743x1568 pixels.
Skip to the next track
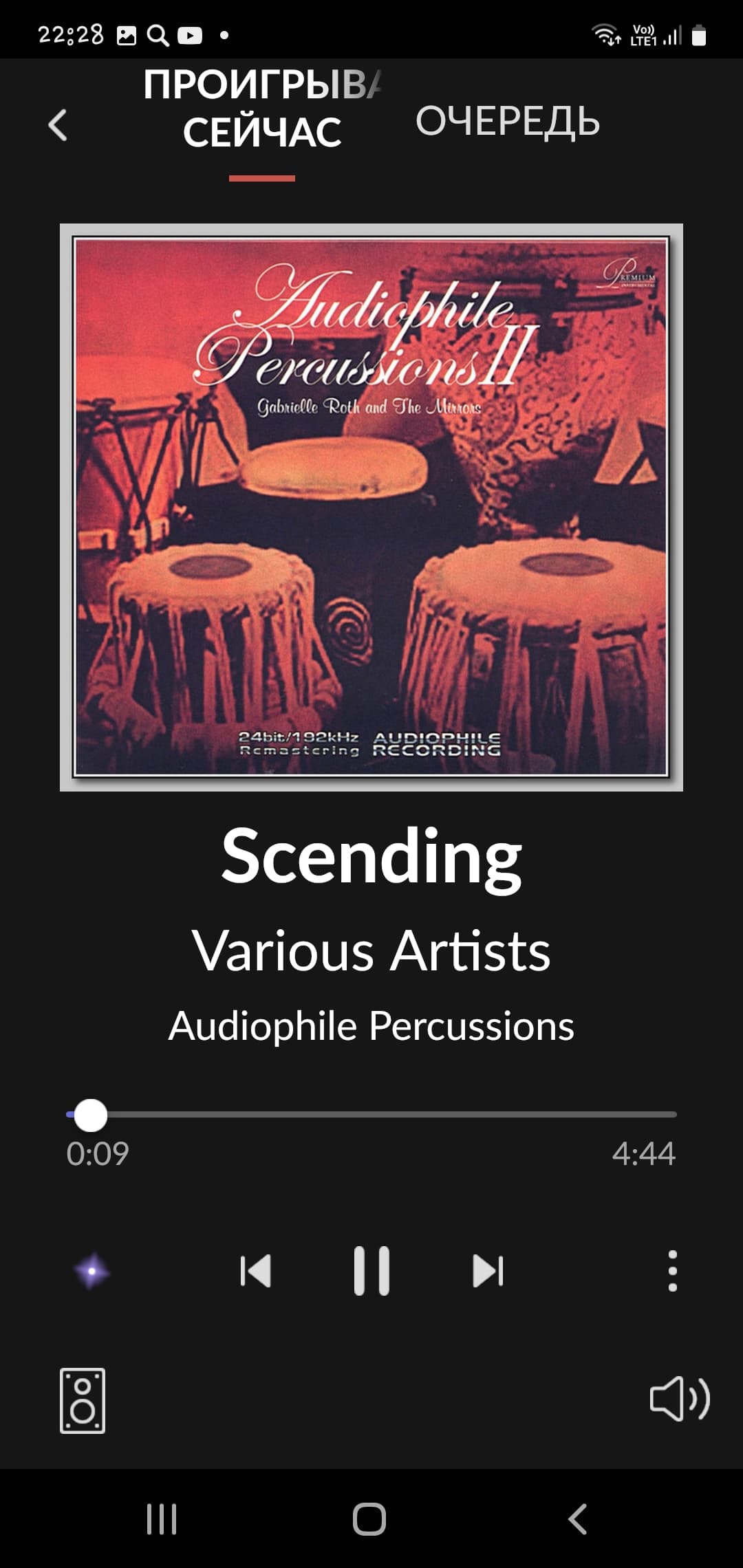[488, 1270]
